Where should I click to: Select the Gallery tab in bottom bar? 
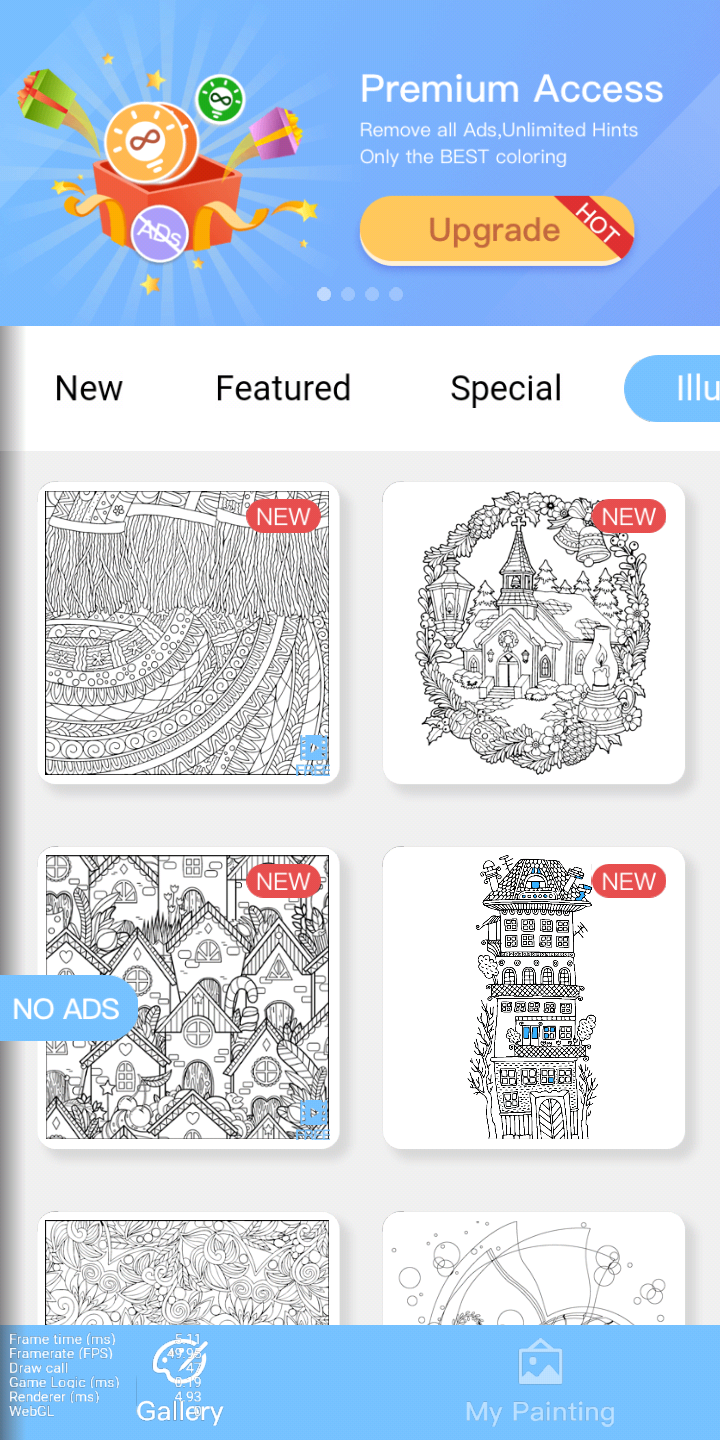point(180,1385)
